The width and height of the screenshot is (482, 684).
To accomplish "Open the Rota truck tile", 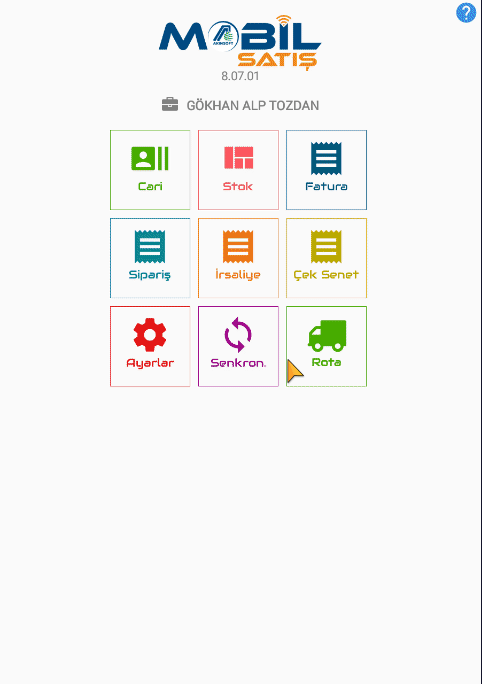I will pyautogui.click(x=326, y=346).
